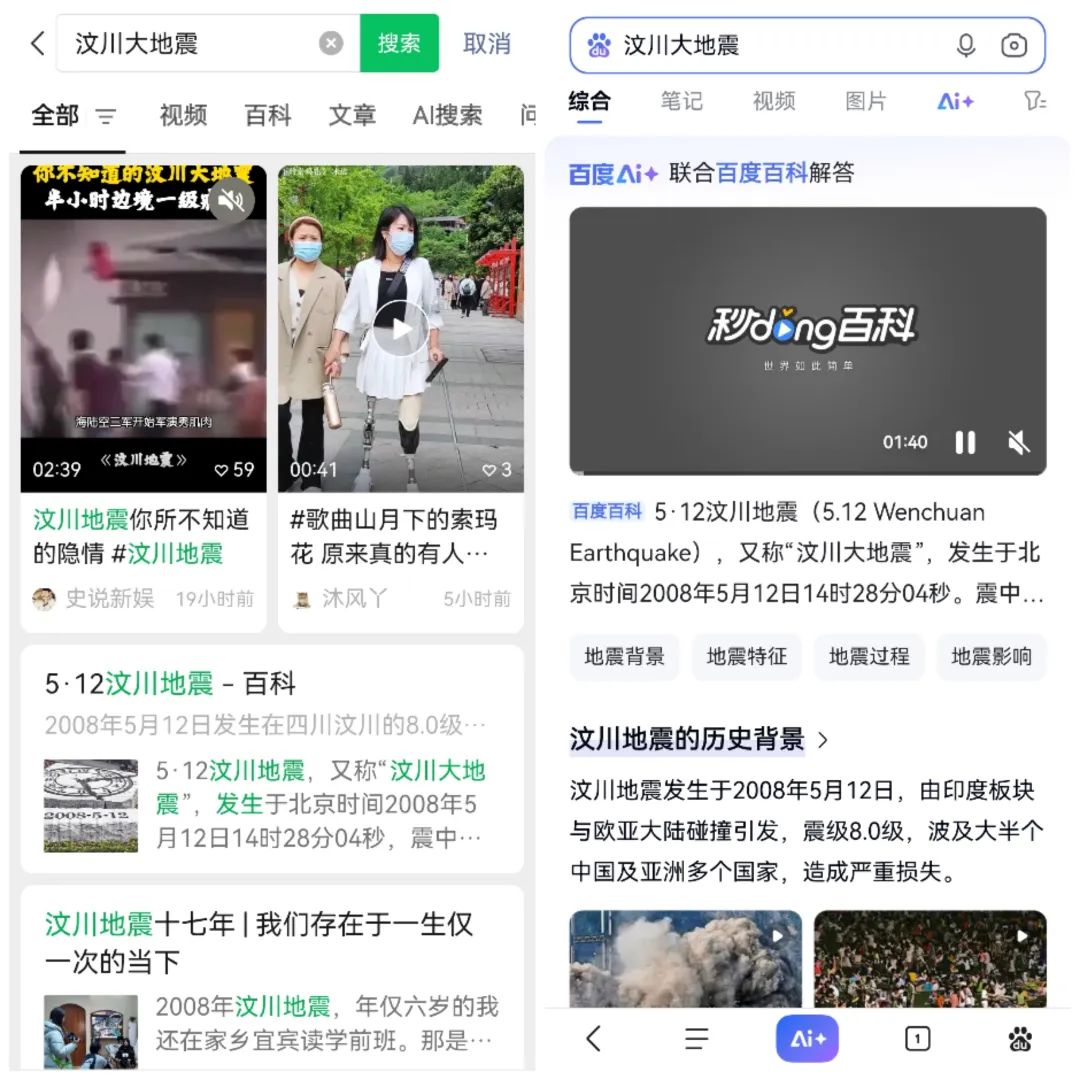Select the 地震背景 chip

(624, 657)
